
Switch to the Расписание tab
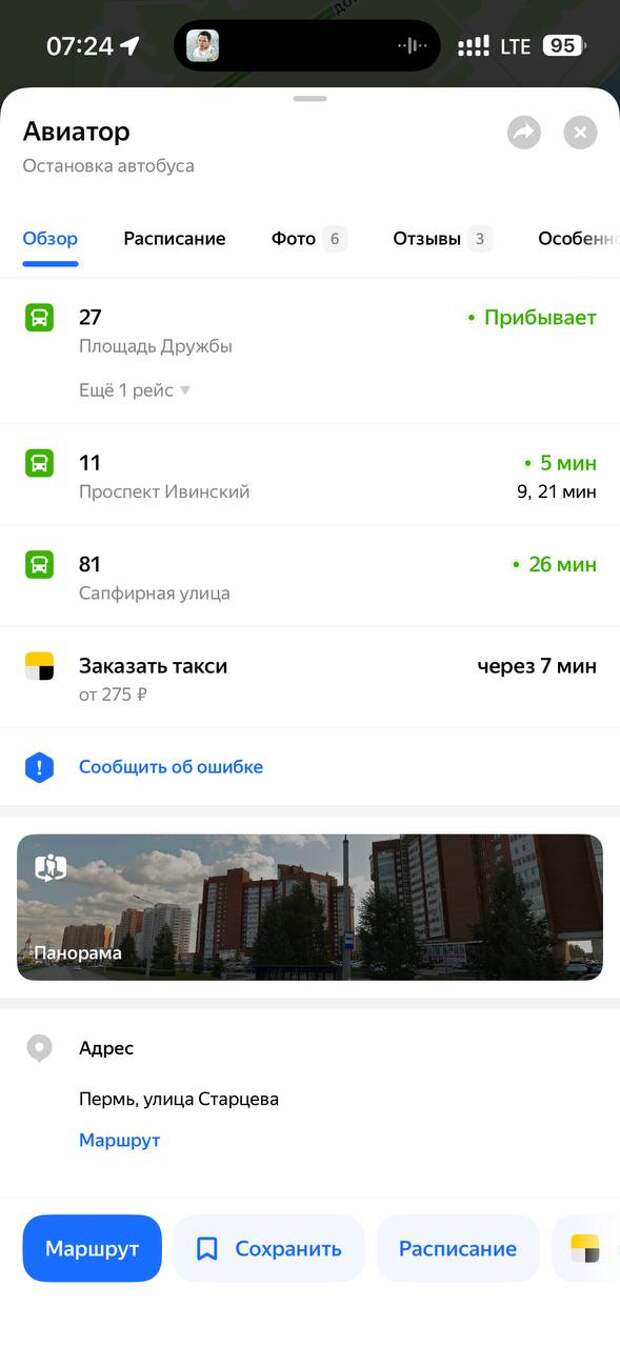point(174,239)
